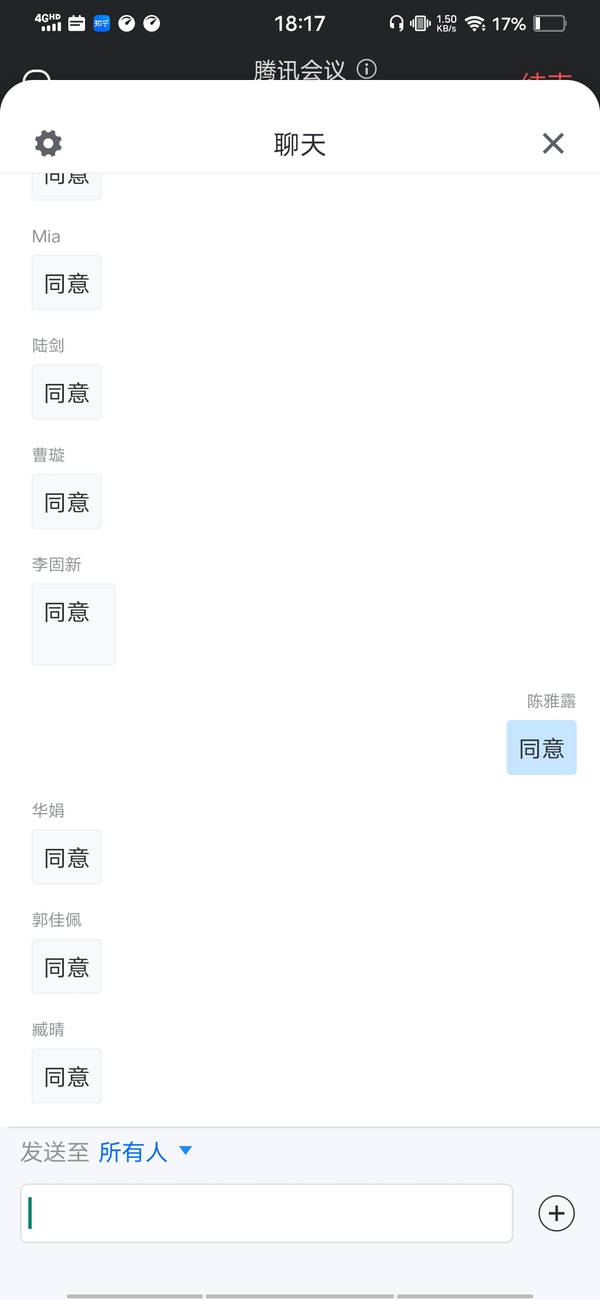Close the chat panel

(553, 143)
